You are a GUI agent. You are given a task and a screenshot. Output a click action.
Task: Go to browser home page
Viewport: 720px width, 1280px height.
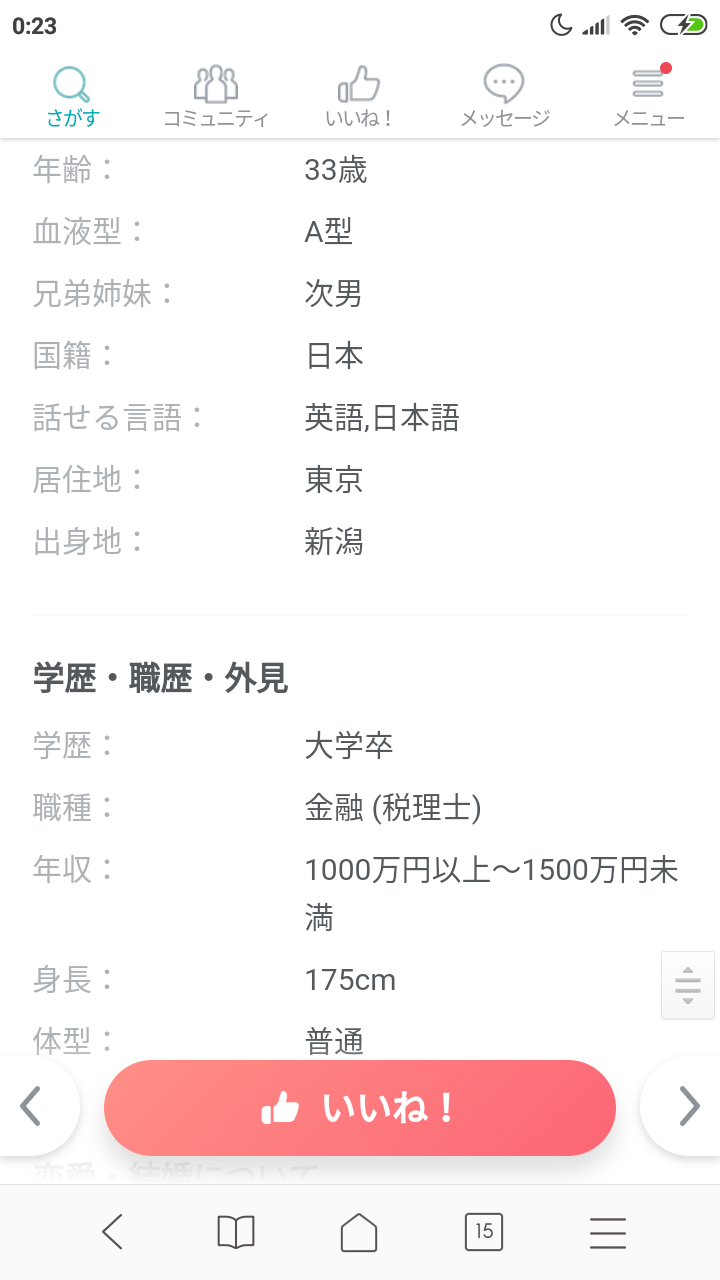pyautogui.click(x=359, y=1232)
